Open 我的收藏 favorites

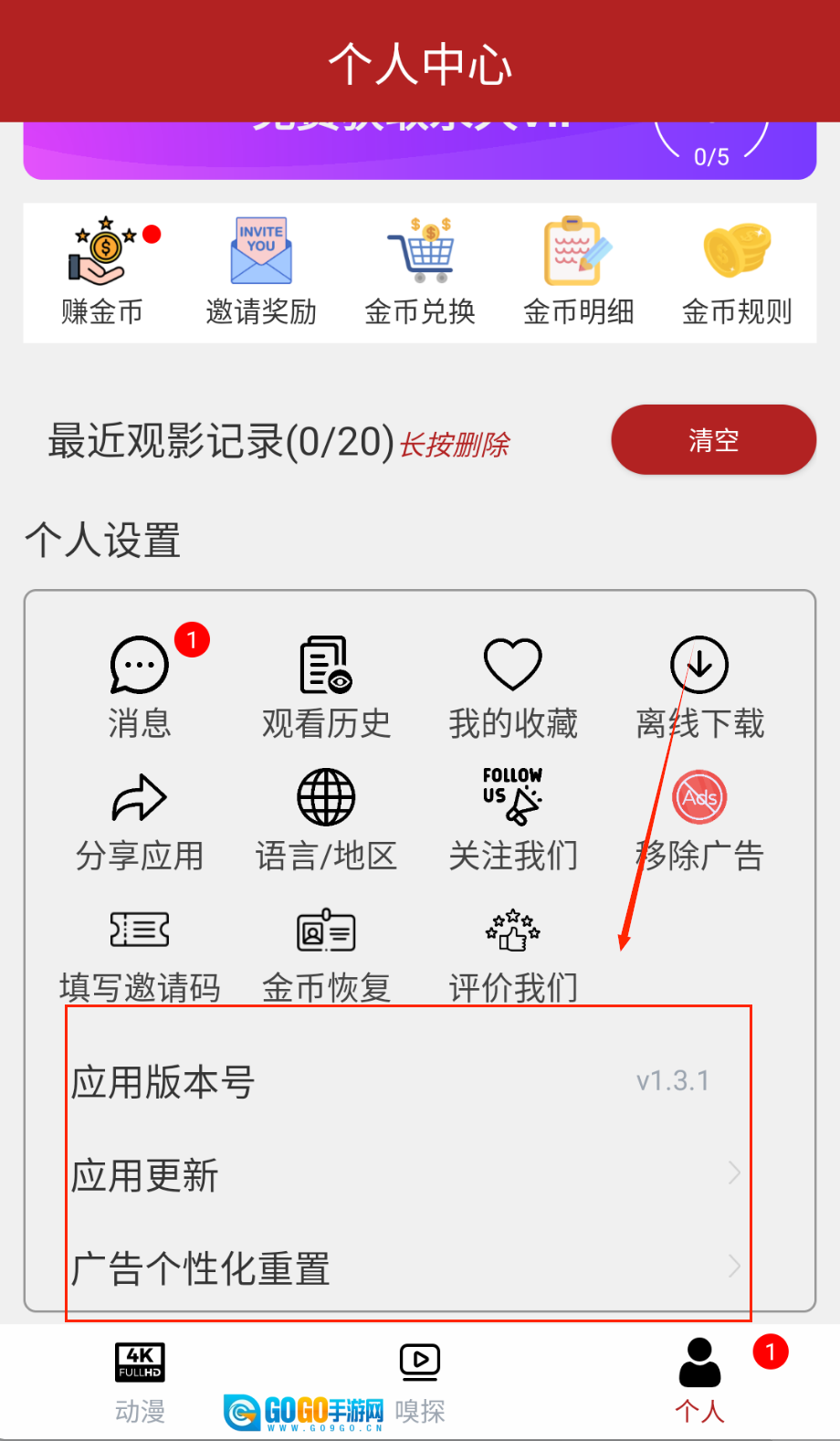coord(513,687)
